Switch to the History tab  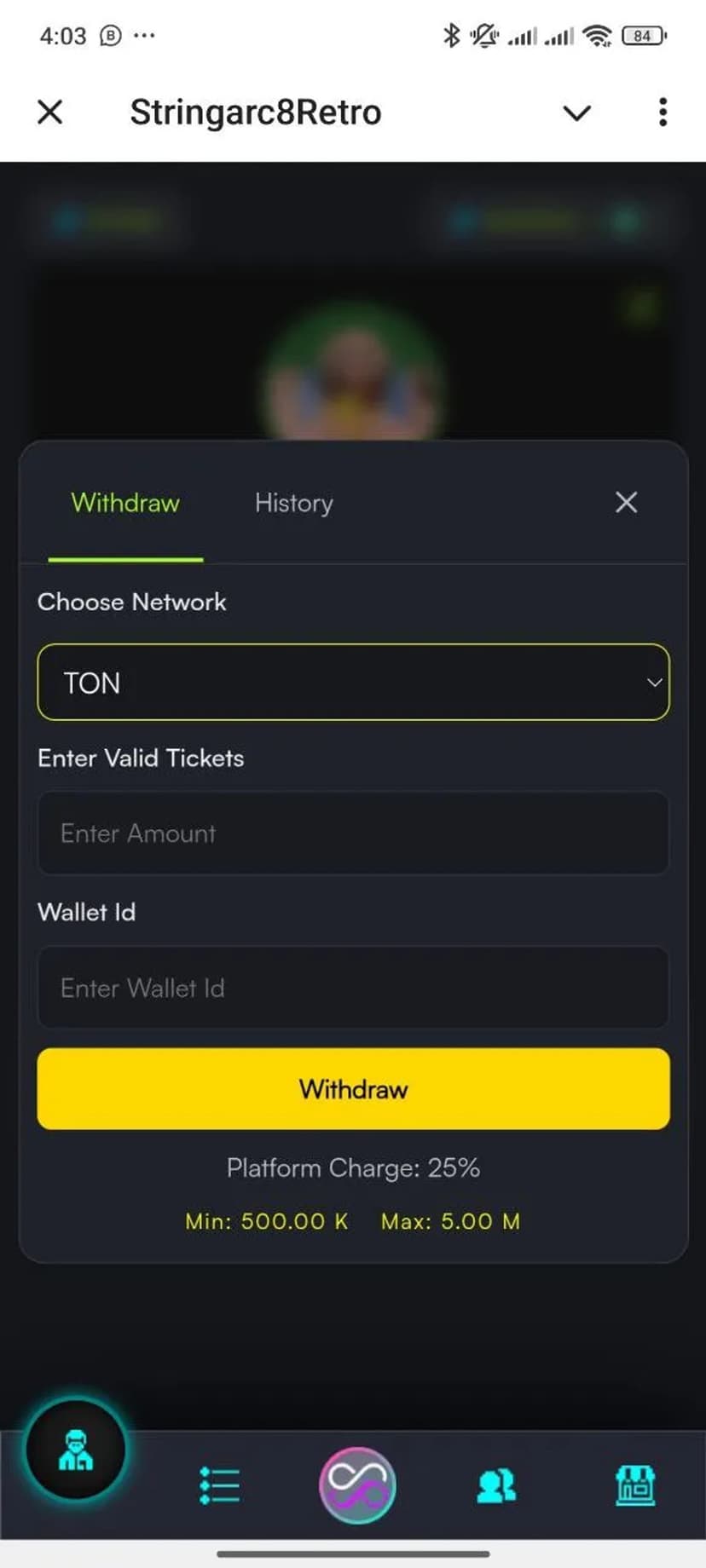pos(293,503)
